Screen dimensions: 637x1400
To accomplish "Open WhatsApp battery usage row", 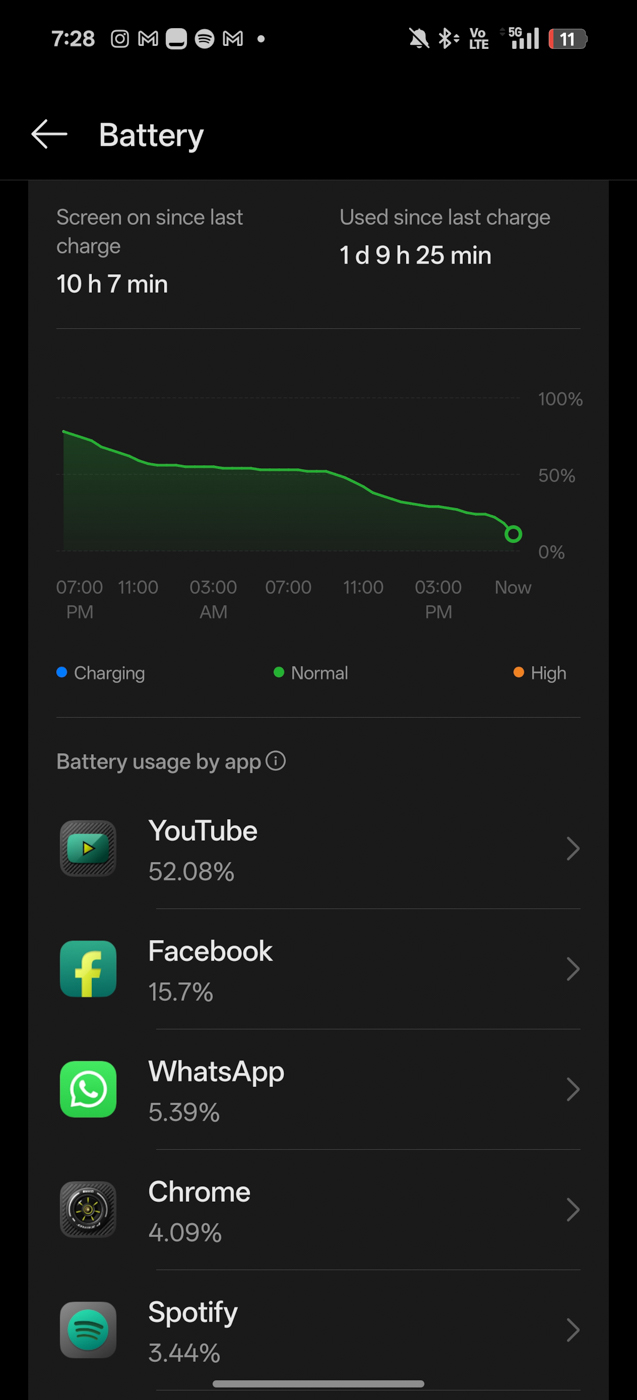I will [x=318, y=1089].
